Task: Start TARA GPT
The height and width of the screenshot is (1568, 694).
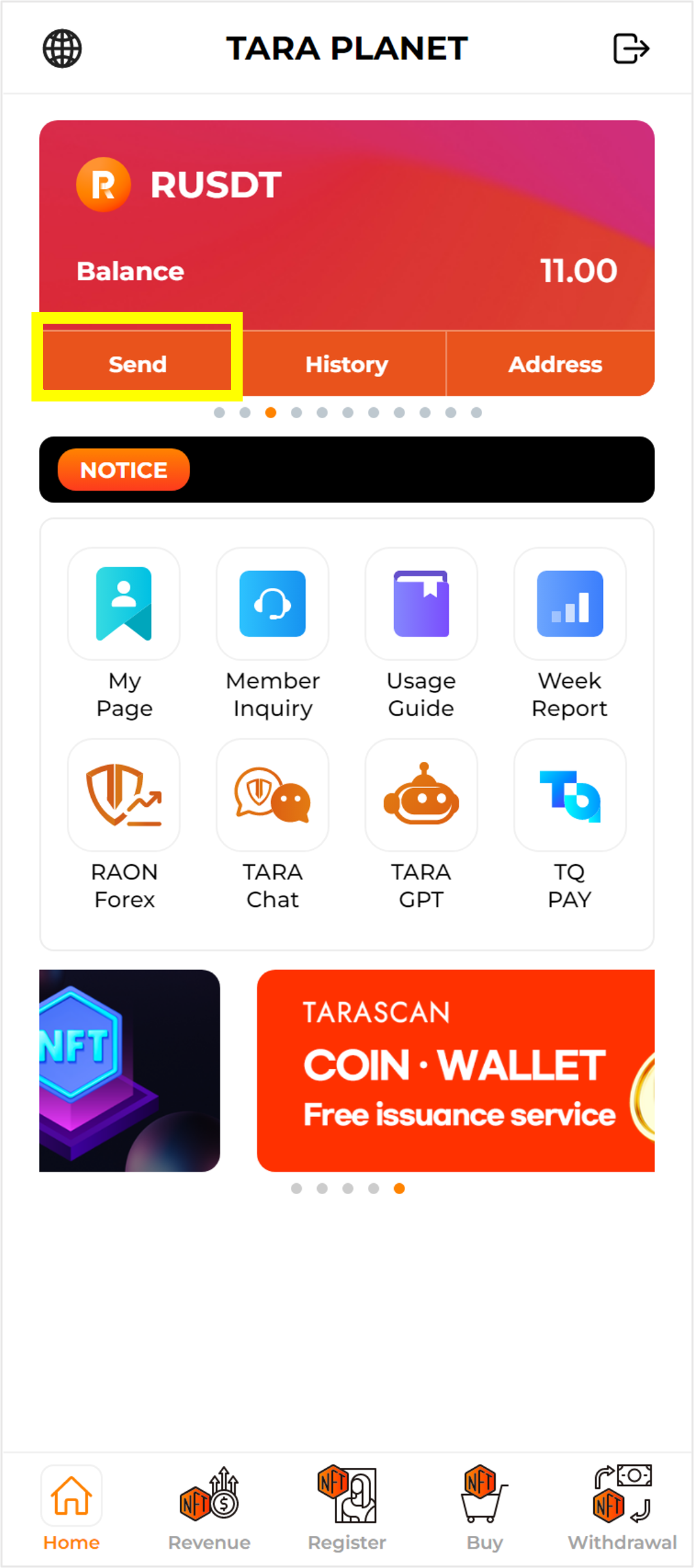Action: [x=421, y=795]
